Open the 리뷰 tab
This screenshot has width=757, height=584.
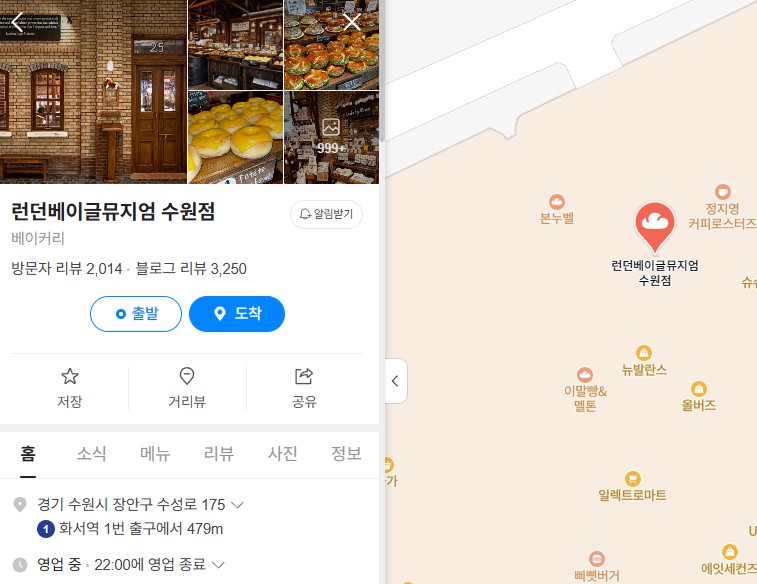point(218,454)
